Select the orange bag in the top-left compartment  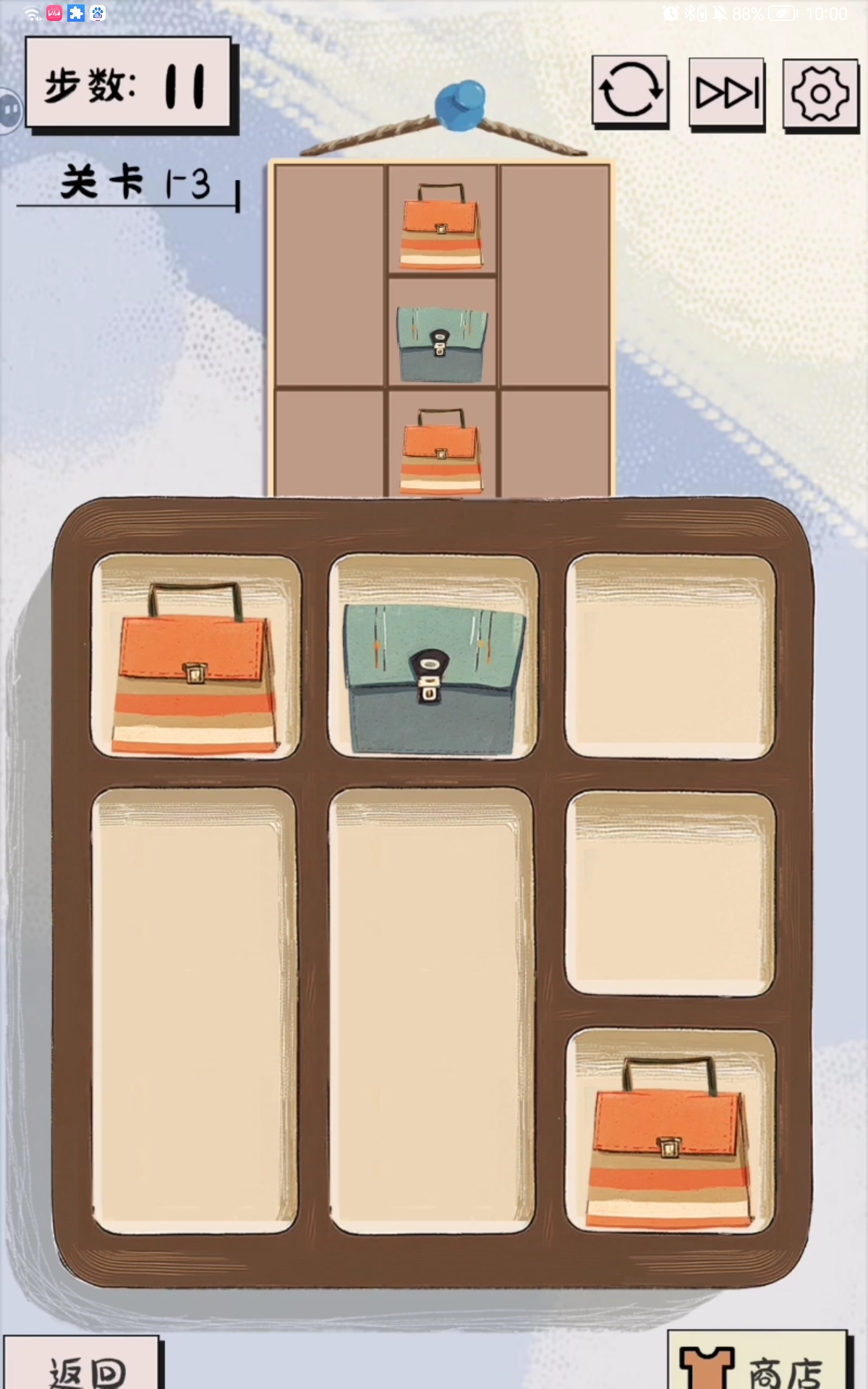[194, 669]
